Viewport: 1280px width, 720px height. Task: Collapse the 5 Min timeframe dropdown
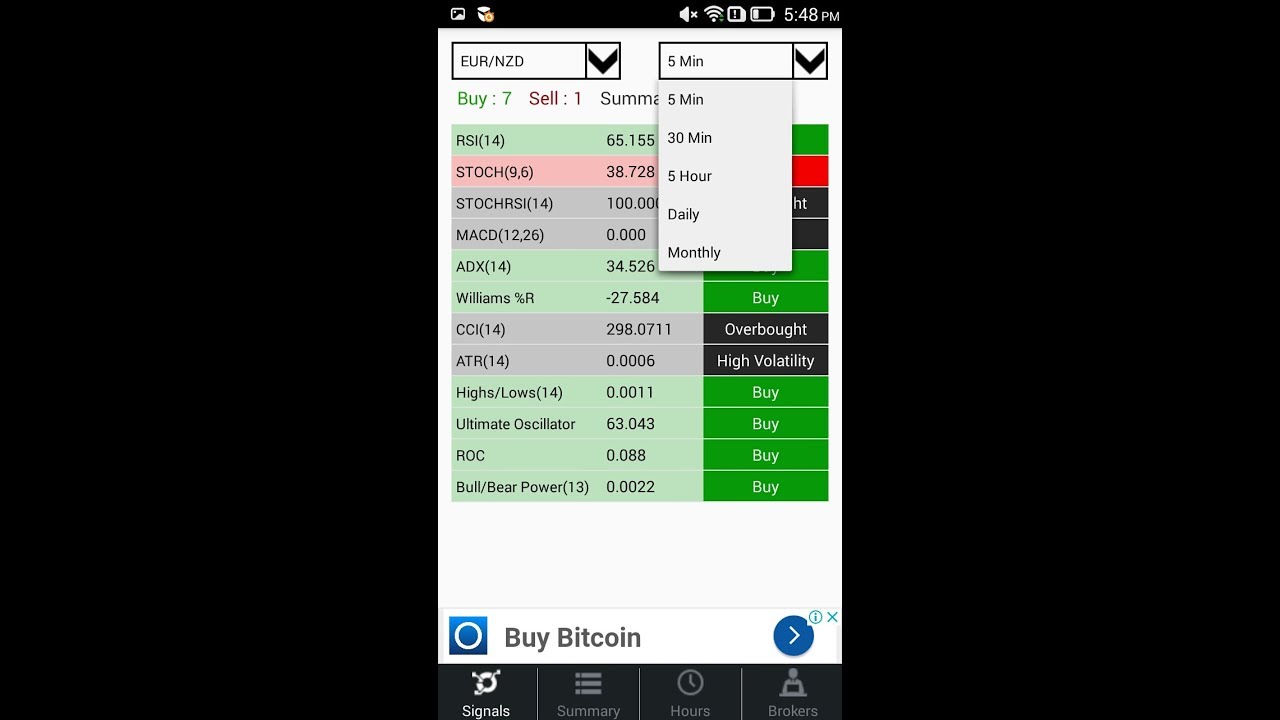809,61
